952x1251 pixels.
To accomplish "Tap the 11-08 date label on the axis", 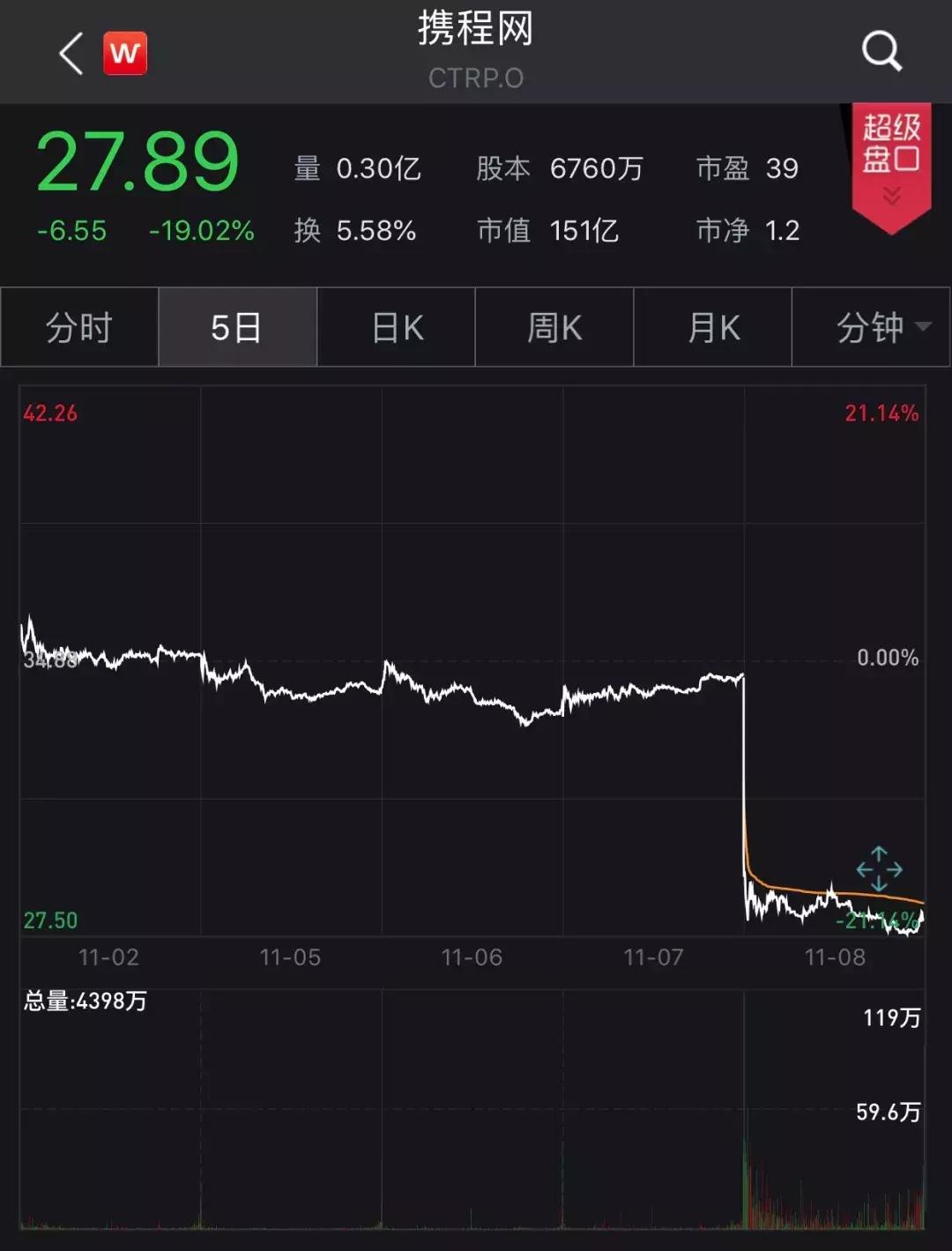I will tap(837, 957).
